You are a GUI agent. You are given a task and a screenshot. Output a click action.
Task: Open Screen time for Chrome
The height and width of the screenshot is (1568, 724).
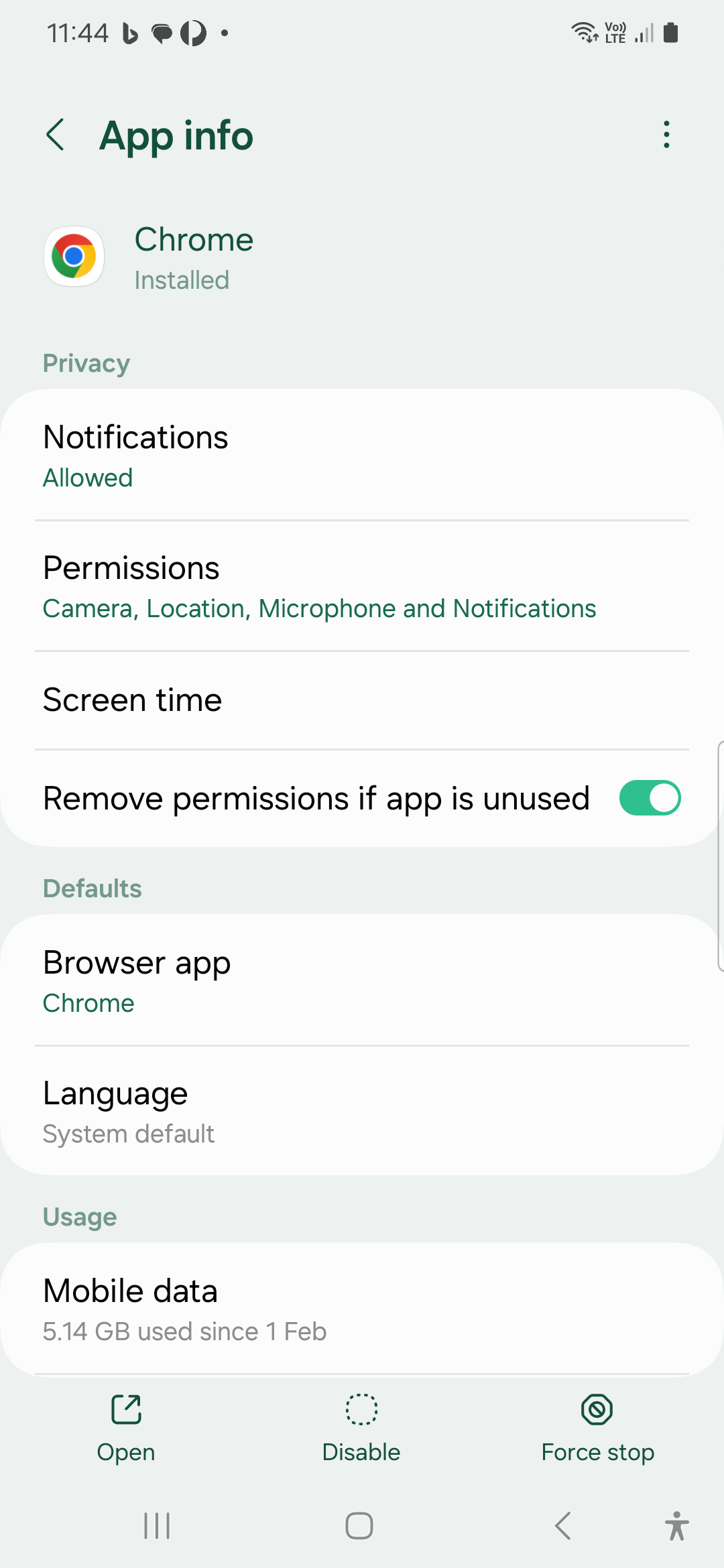pos(362,700)
